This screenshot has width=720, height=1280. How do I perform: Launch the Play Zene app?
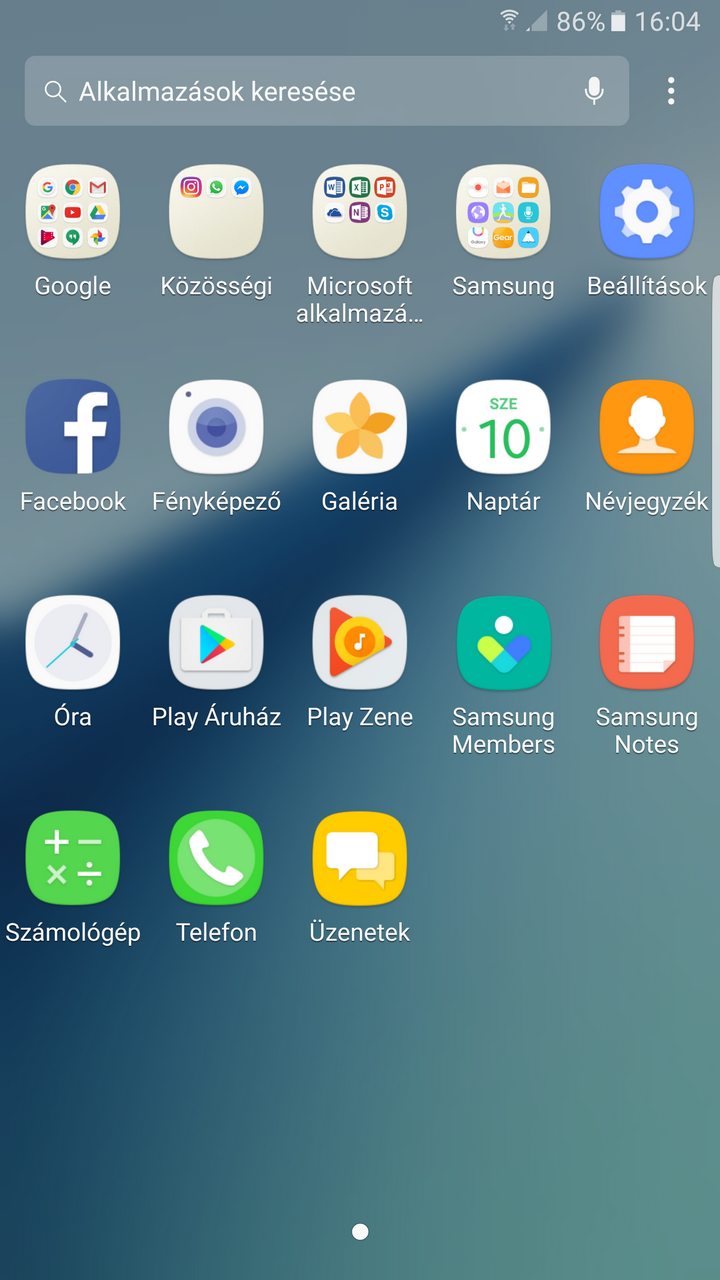click(x=360, y=643)
